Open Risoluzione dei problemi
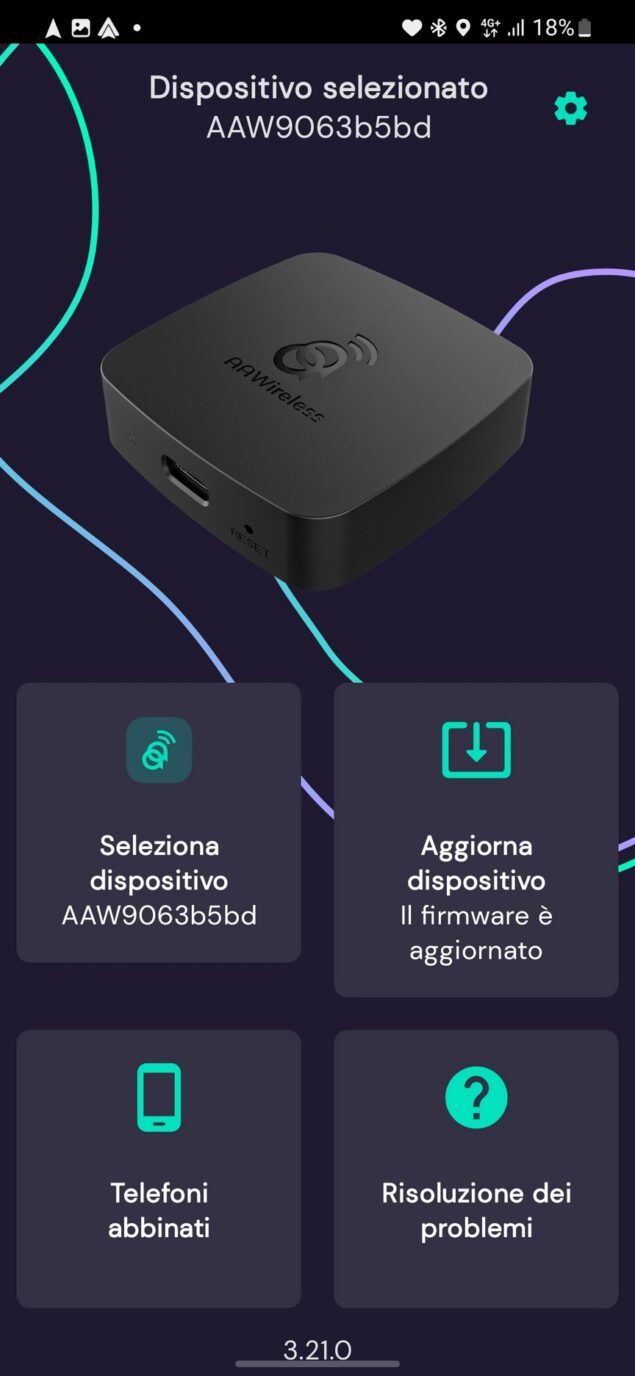This screenshot has width=635, height=1376. (476, 1168)
